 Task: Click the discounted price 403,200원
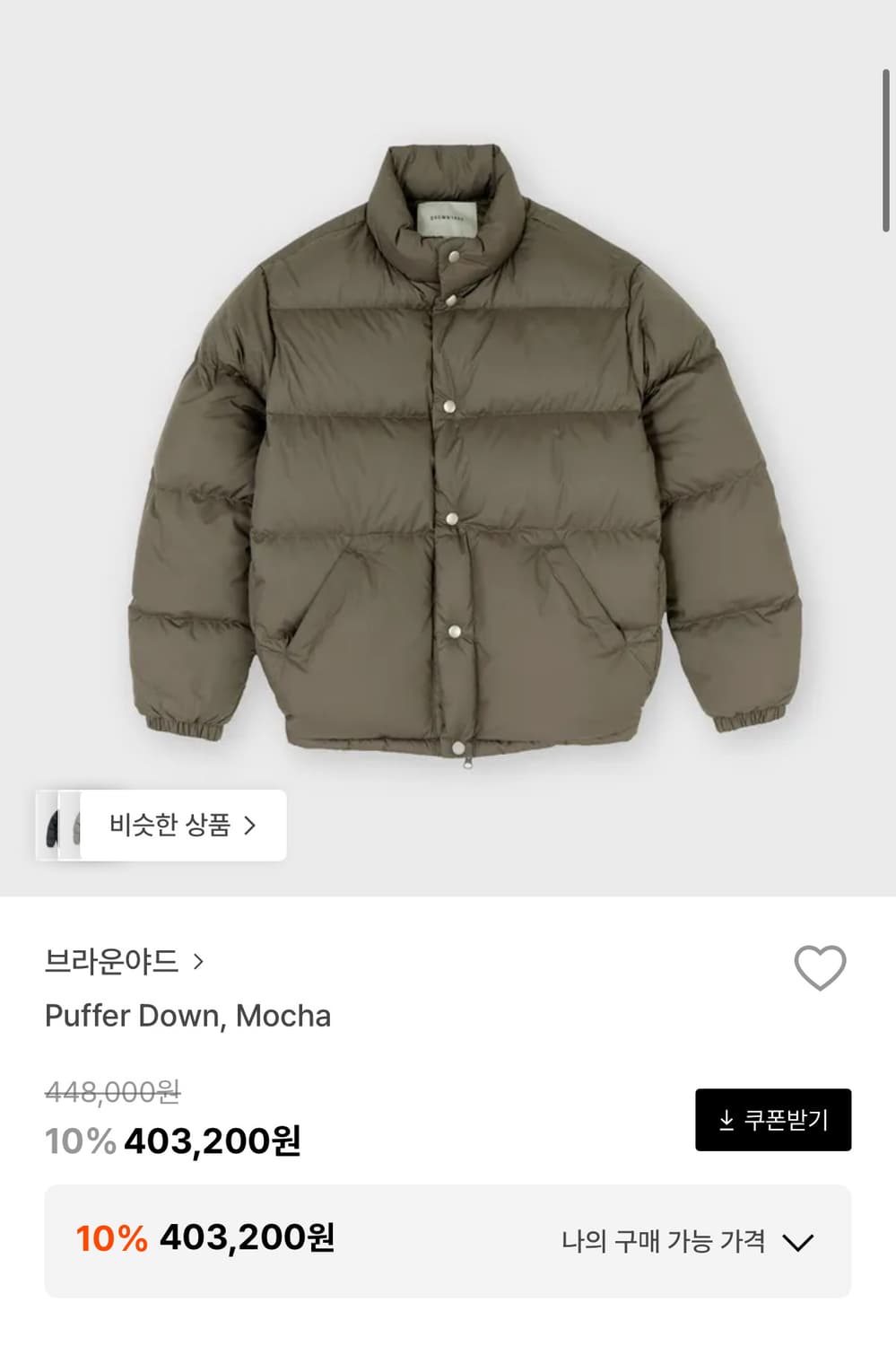[x=213, y=1141]
